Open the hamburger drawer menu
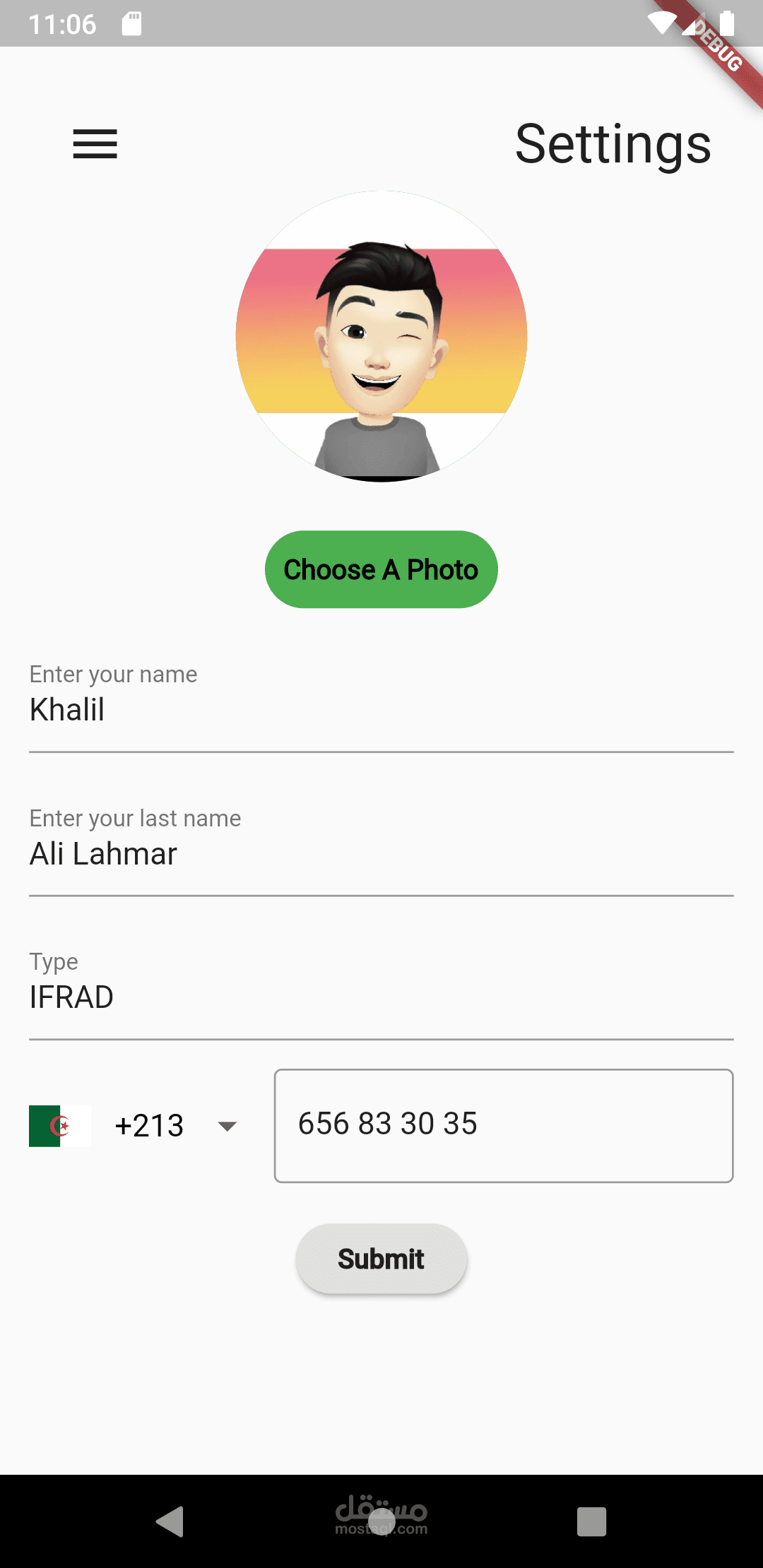The width and height of the screenshot is (763, 1568). pyautogui.click(x=95, y=144)
